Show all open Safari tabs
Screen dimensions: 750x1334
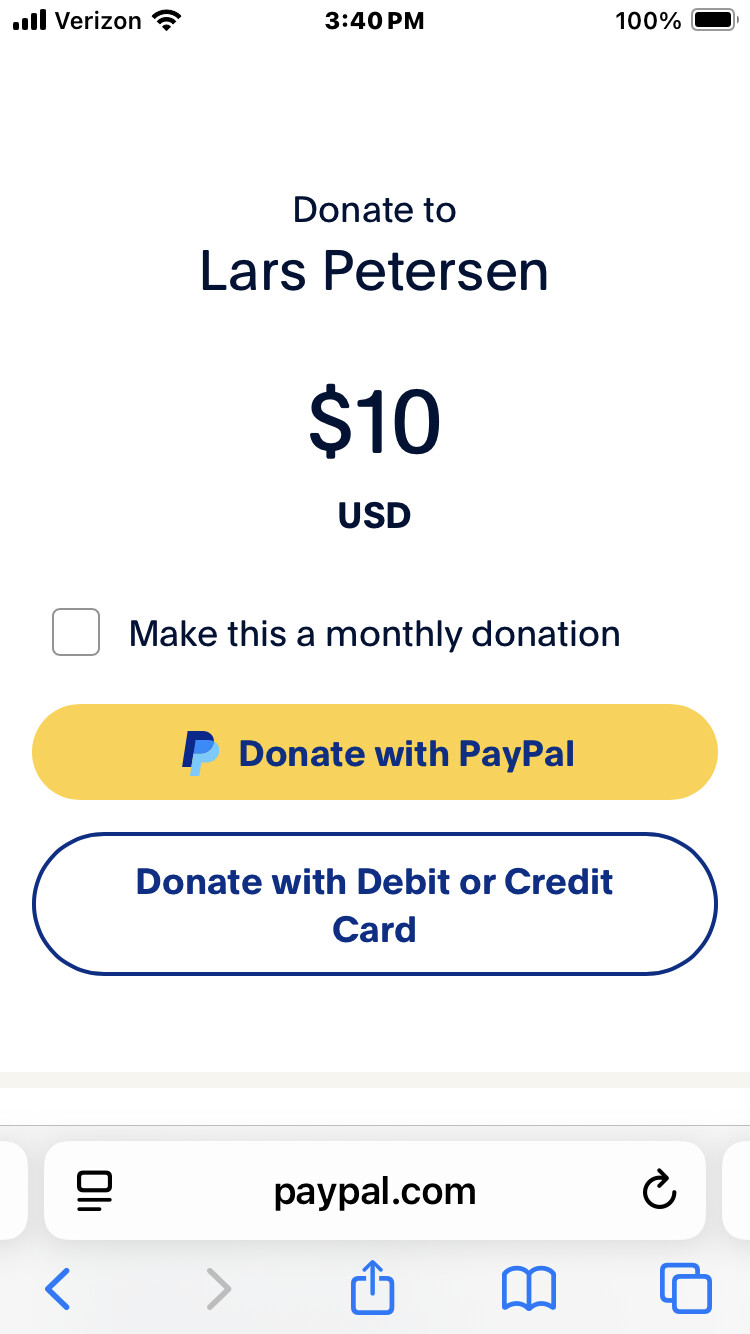686,1288
